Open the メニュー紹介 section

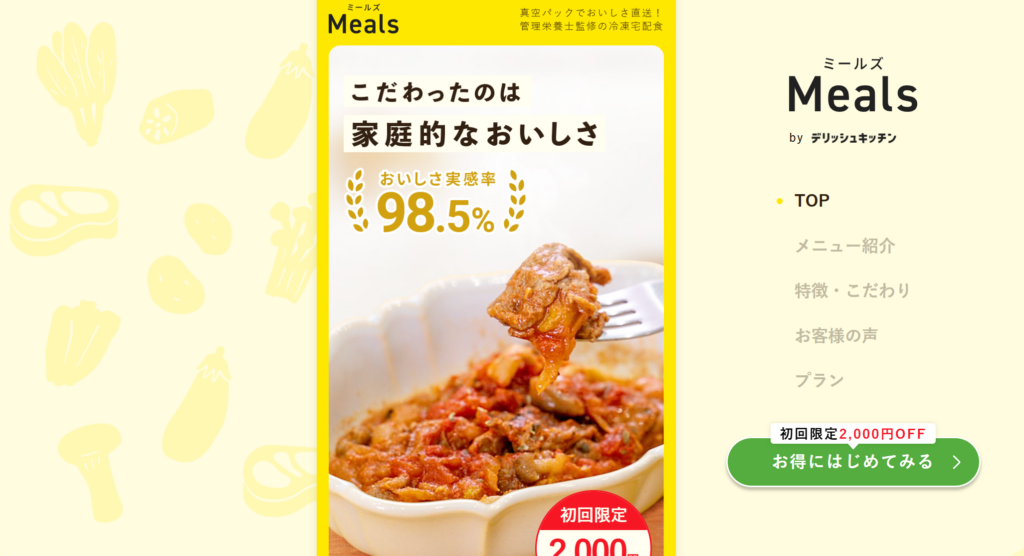pos(844,246)
